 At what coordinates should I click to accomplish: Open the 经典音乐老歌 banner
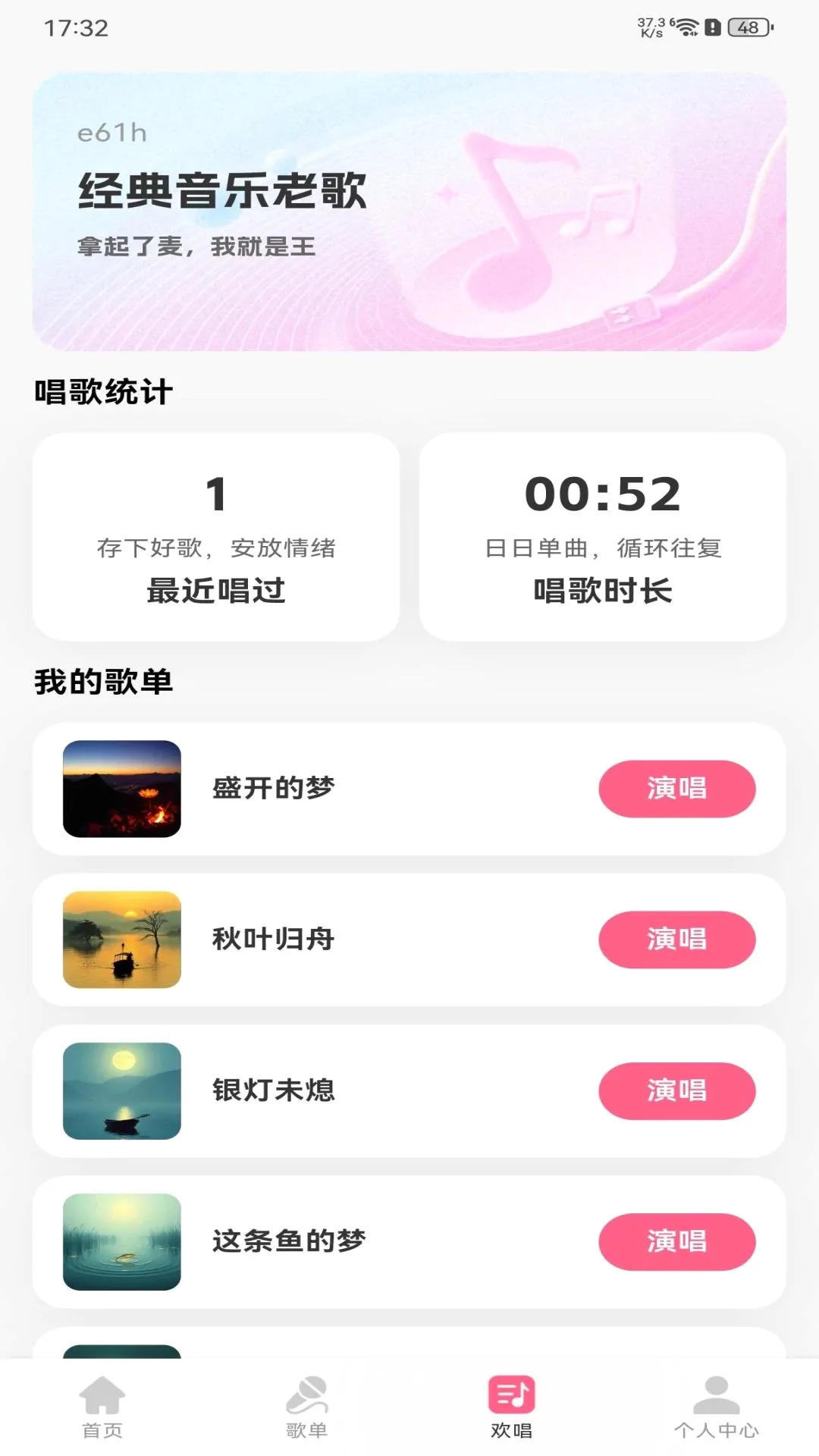pyautogui.click(x=409, y=212)
